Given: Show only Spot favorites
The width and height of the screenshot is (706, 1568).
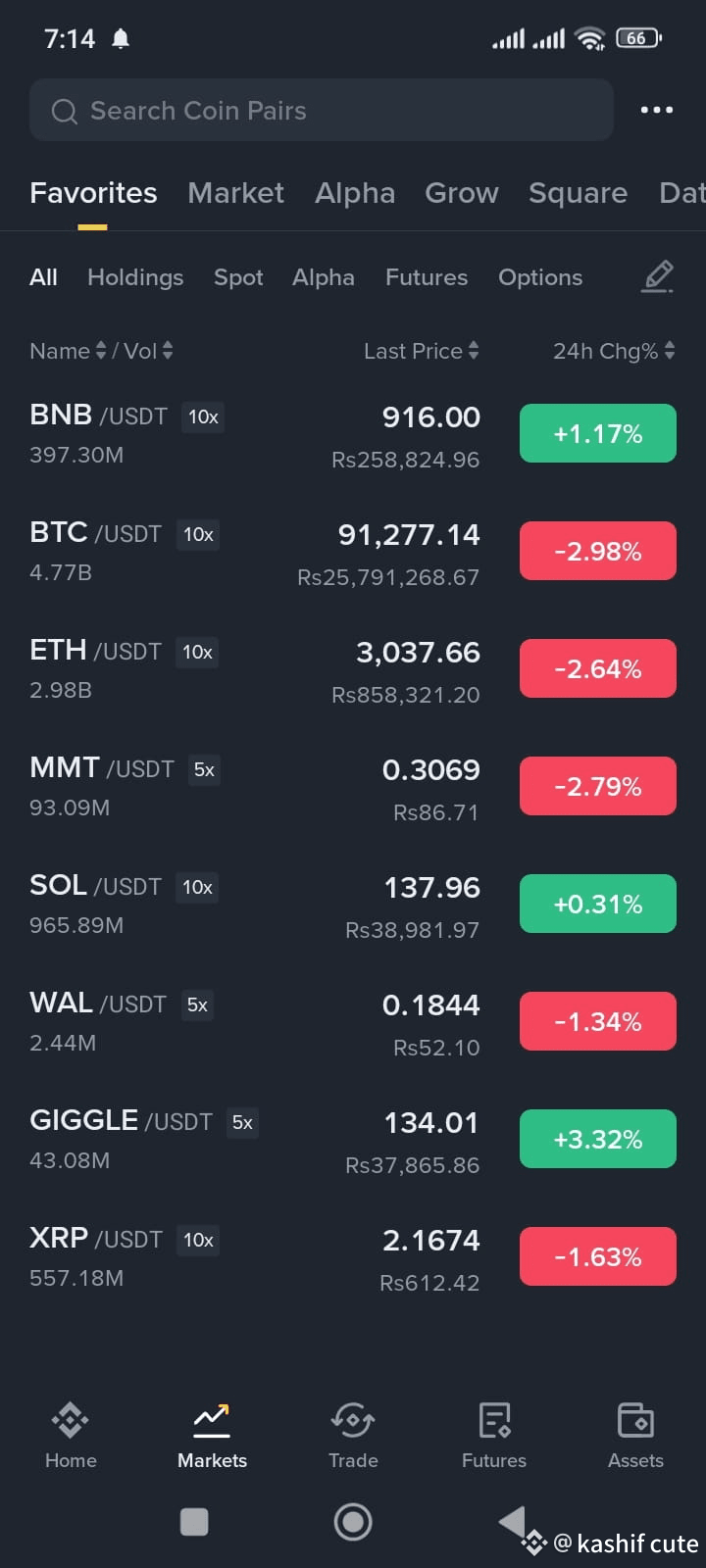Looking at the screenshot, I should pos(238,277).
